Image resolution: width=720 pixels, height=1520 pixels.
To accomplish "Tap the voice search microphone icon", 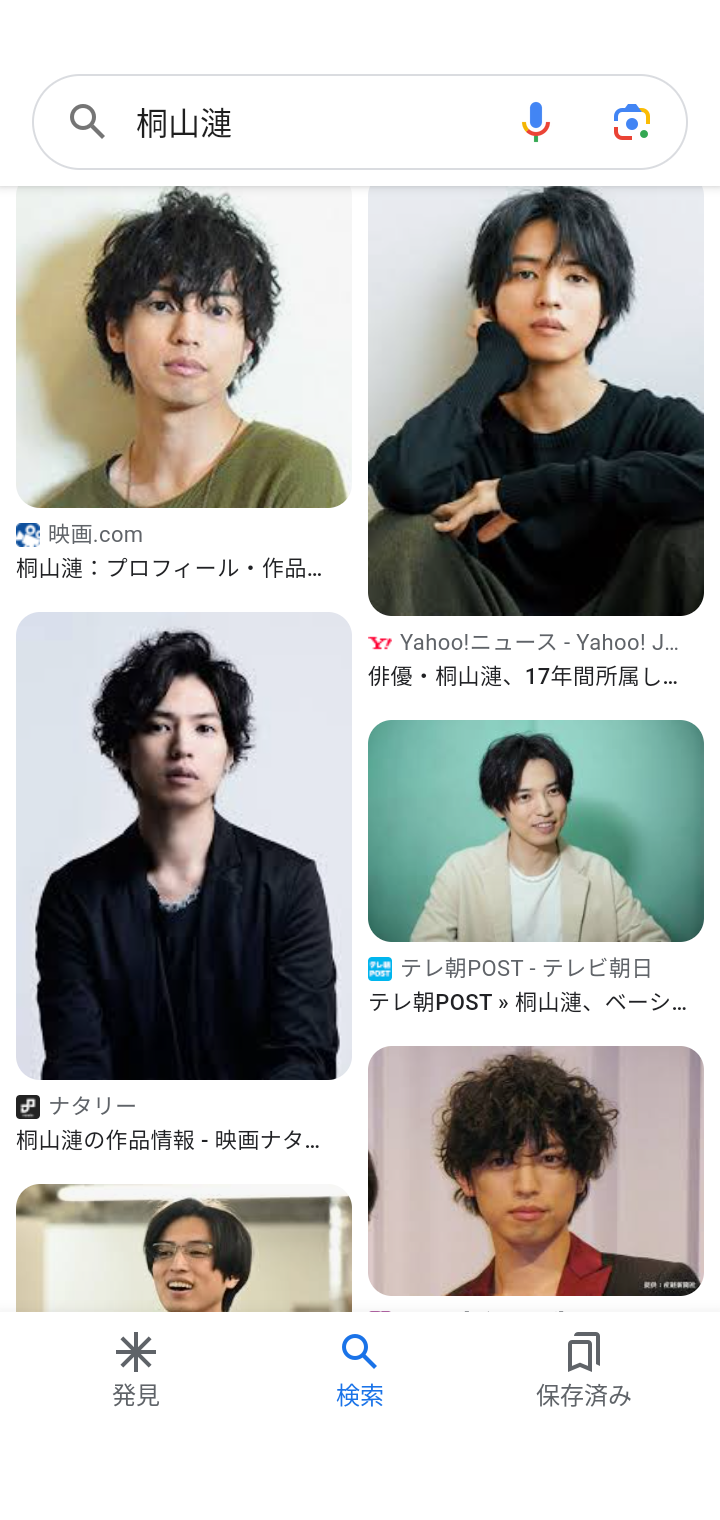I will (536, 122).
